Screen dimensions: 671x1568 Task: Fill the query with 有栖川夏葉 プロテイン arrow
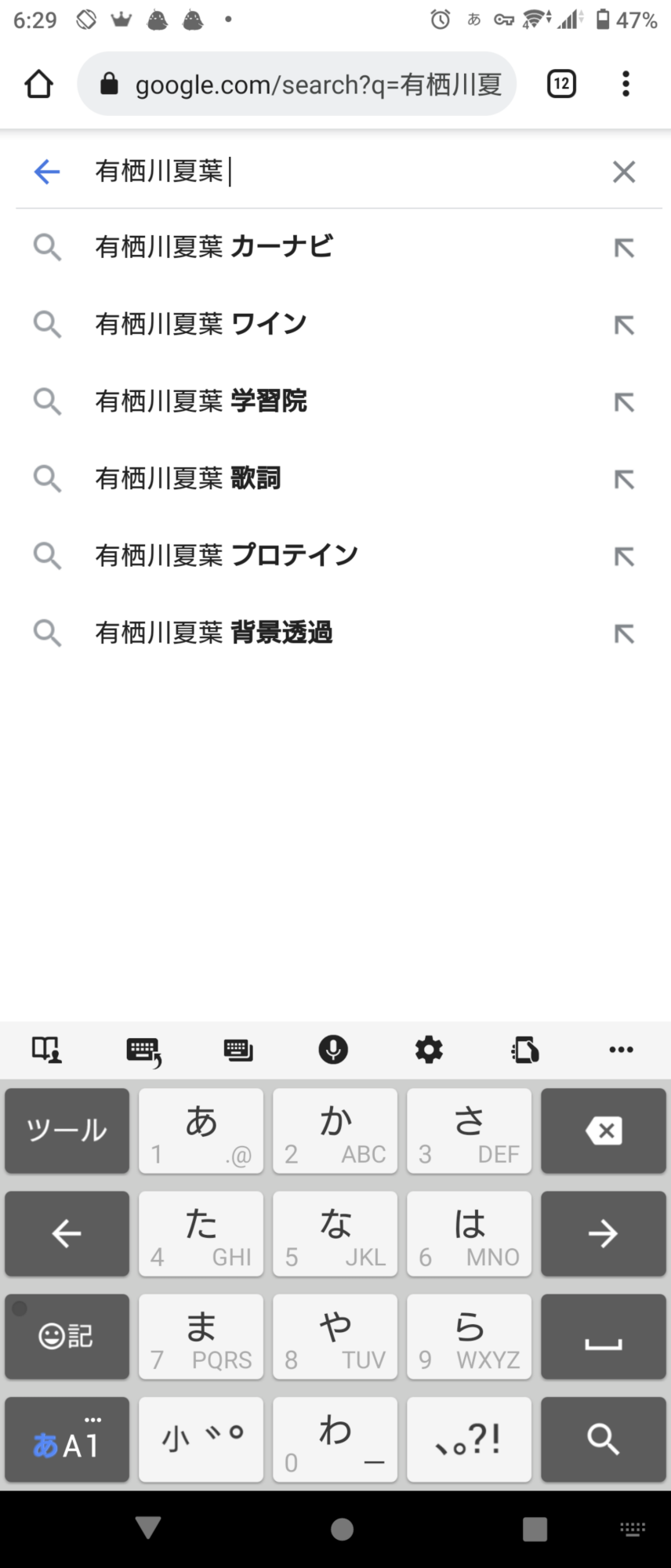(x=624, y=557)
